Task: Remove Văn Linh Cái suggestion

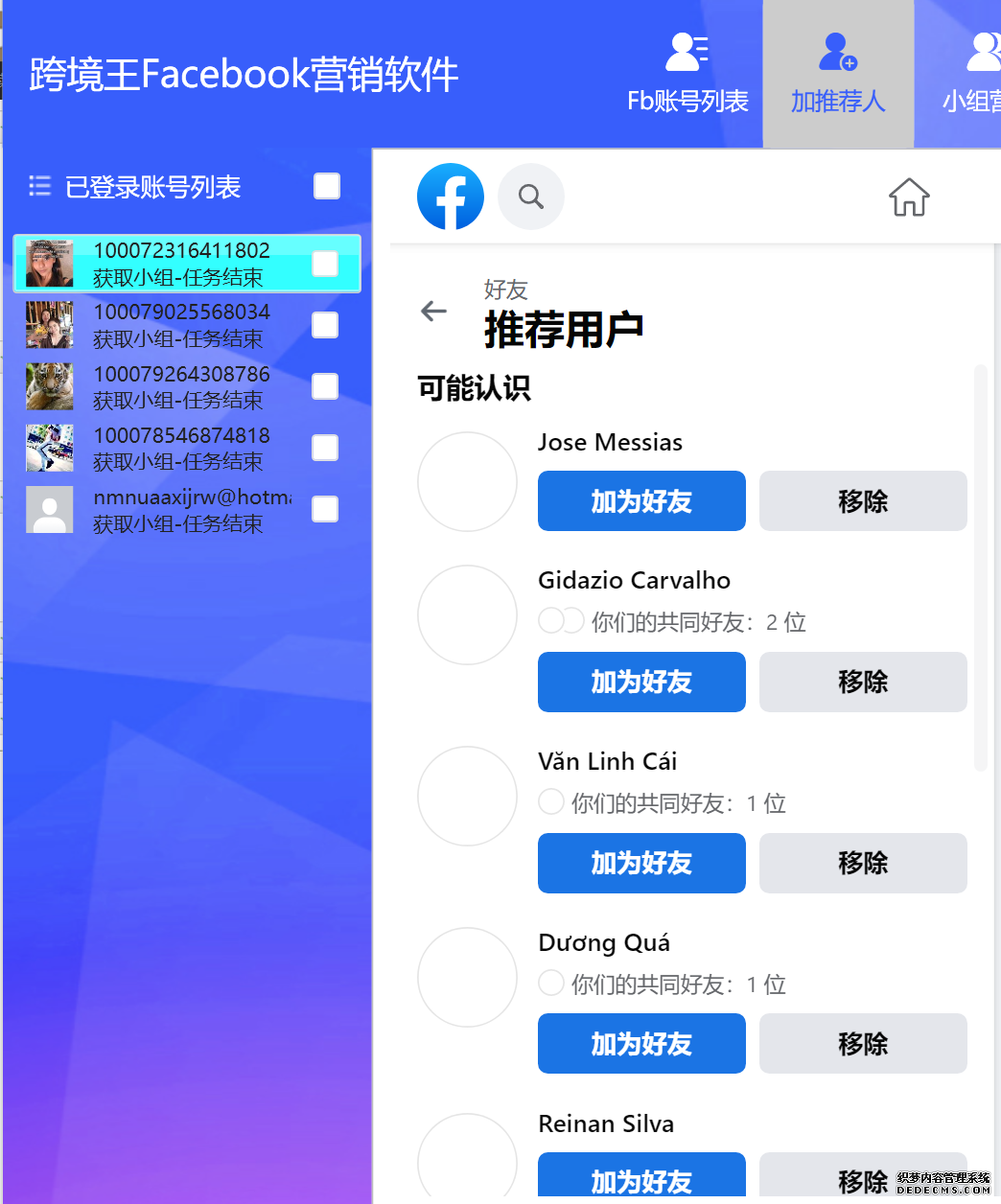Action: tap(862, 863)
